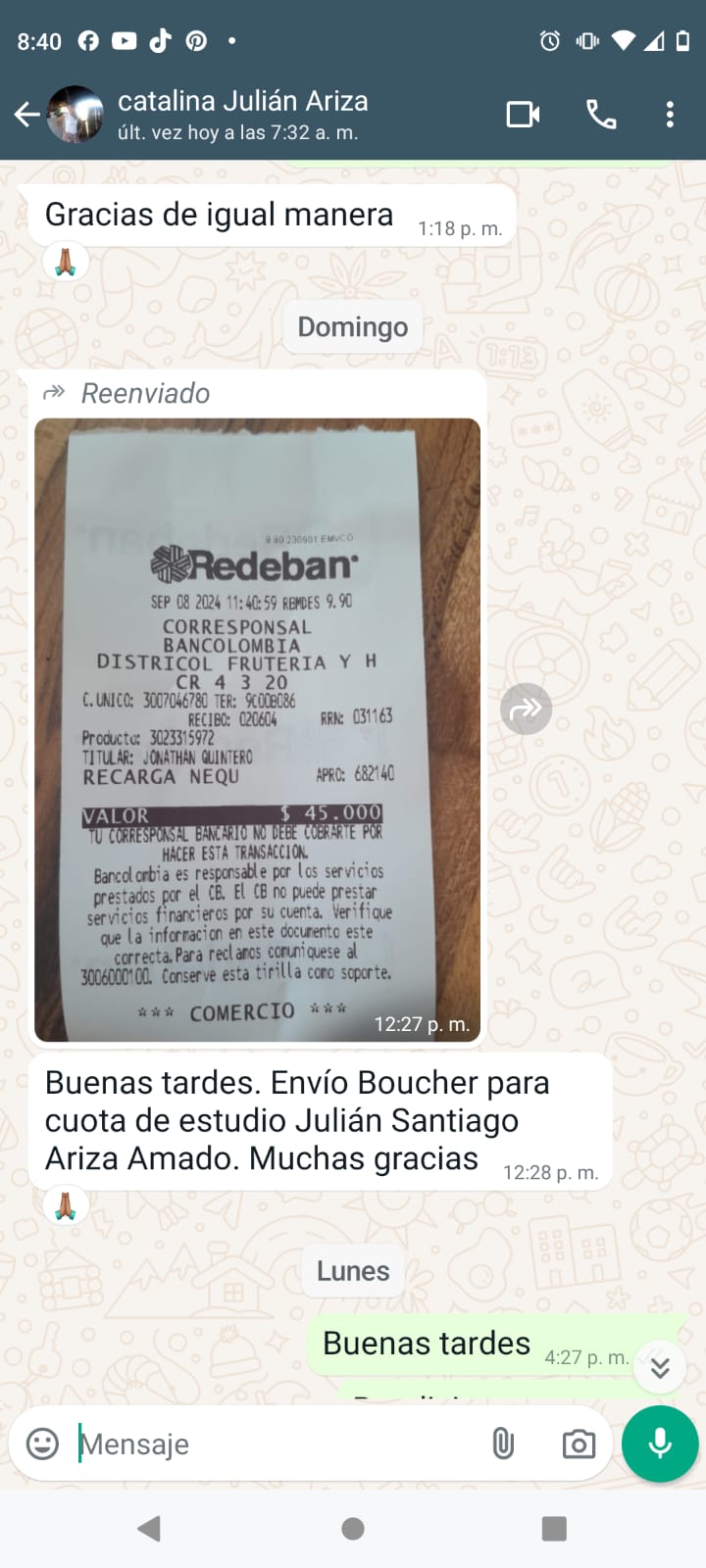Open the Redeban receipt photo
Image resolution: width=706 pixels, height=1568 pixels.
click(257, 729)
